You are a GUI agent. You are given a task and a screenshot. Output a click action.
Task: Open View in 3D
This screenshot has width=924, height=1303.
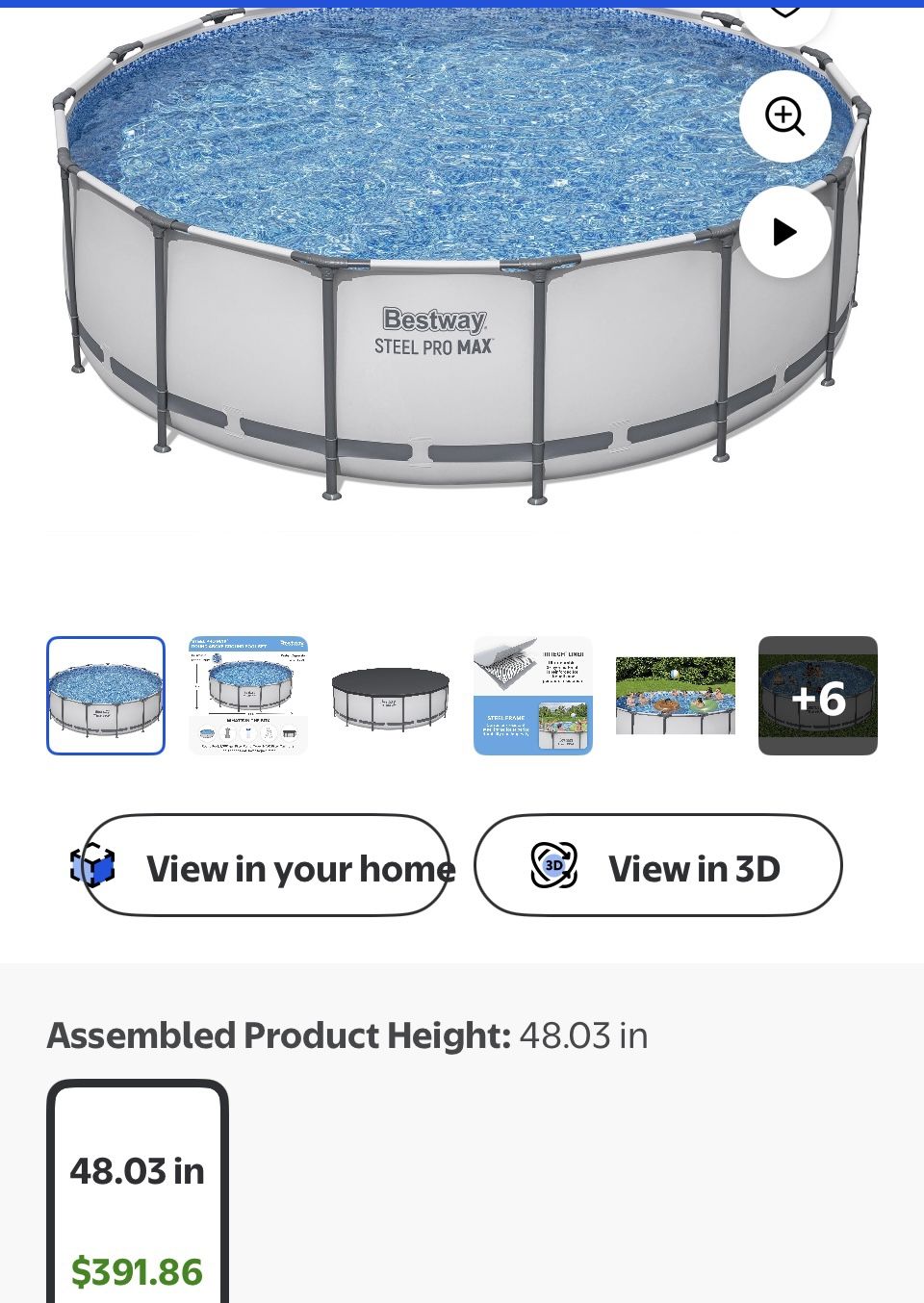[x=658, y=865]
